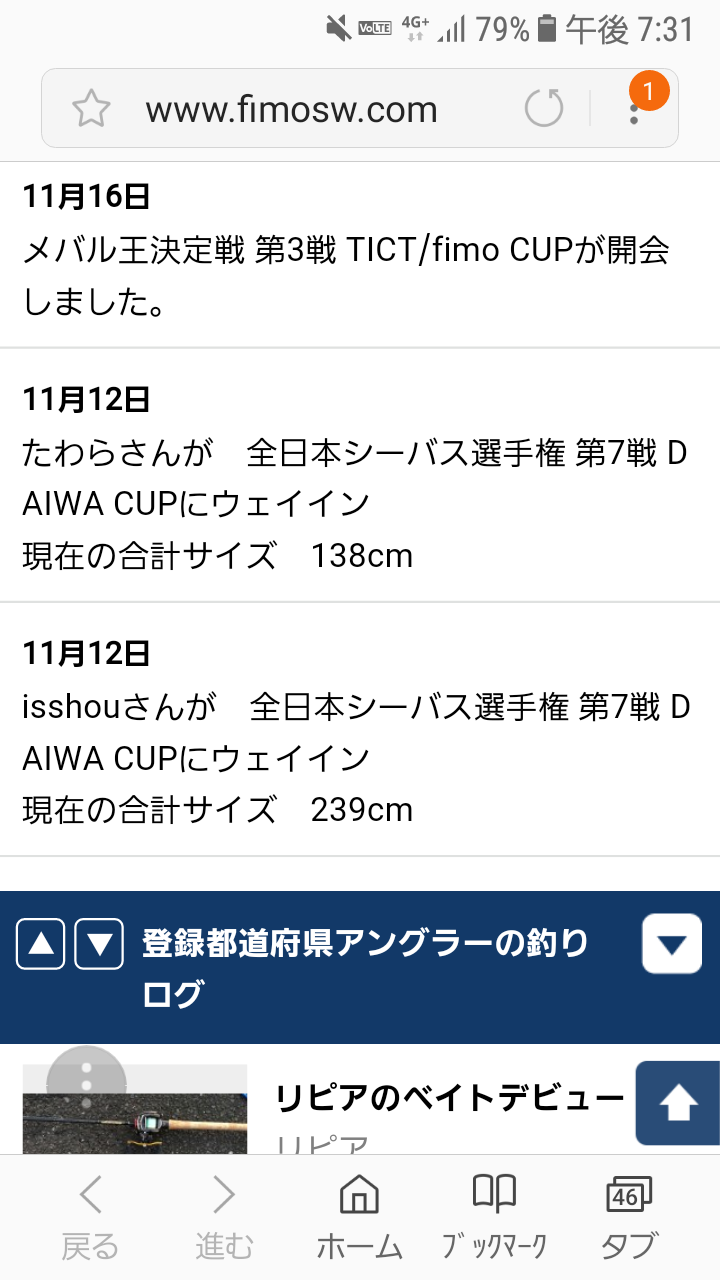Open the browser home page (ホーム)
The height and width of the screenshot is (1280, 720).
tap(359, 1218)
